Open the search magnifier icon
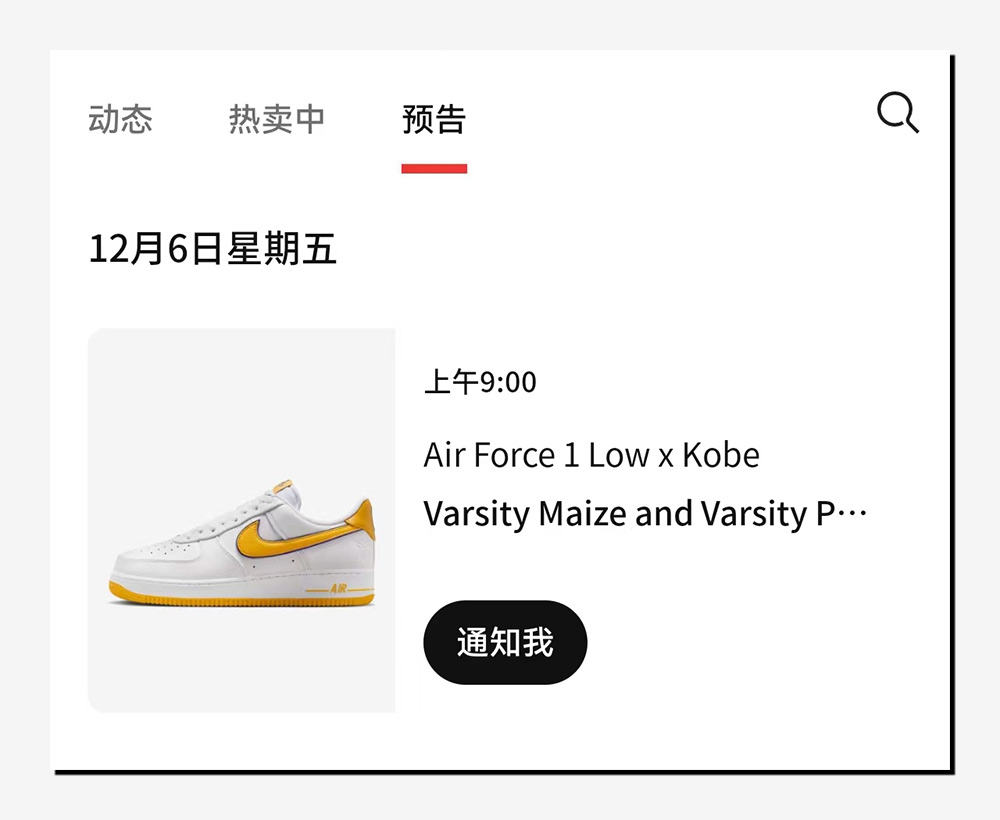Screen dimensions: 1000x820 coord(897,112)
